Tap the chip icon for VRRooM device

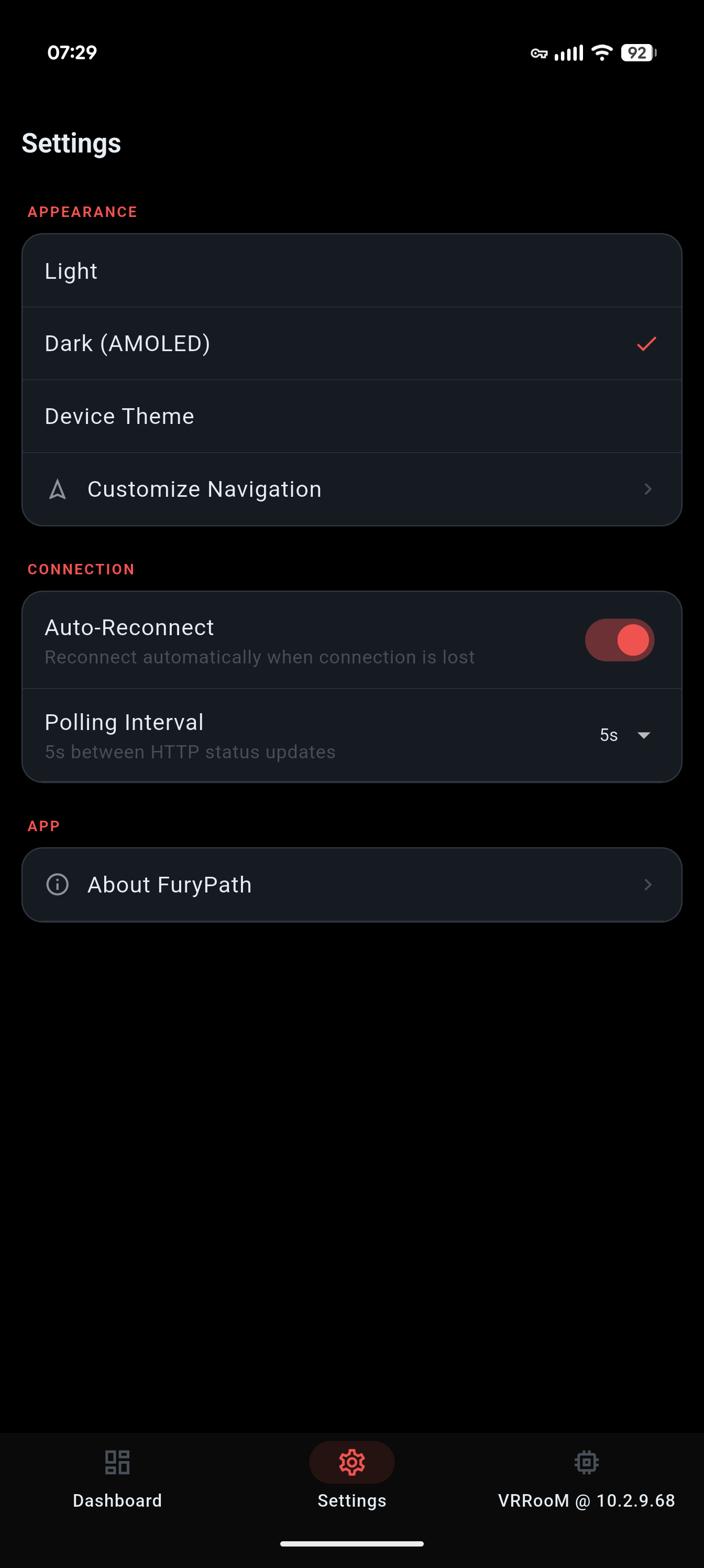[x=586, y=1462]
